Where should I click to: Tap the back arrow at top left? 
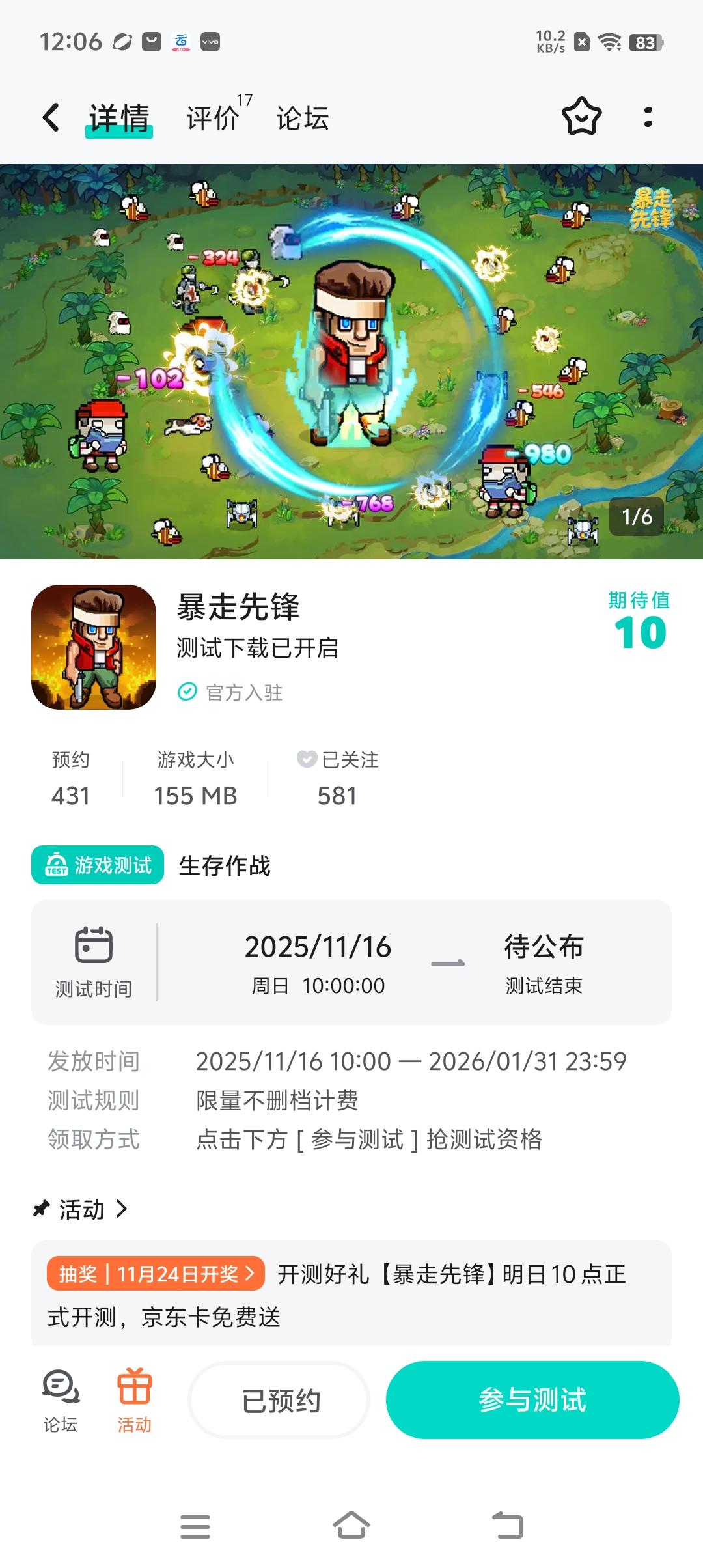tap(51, 118)
